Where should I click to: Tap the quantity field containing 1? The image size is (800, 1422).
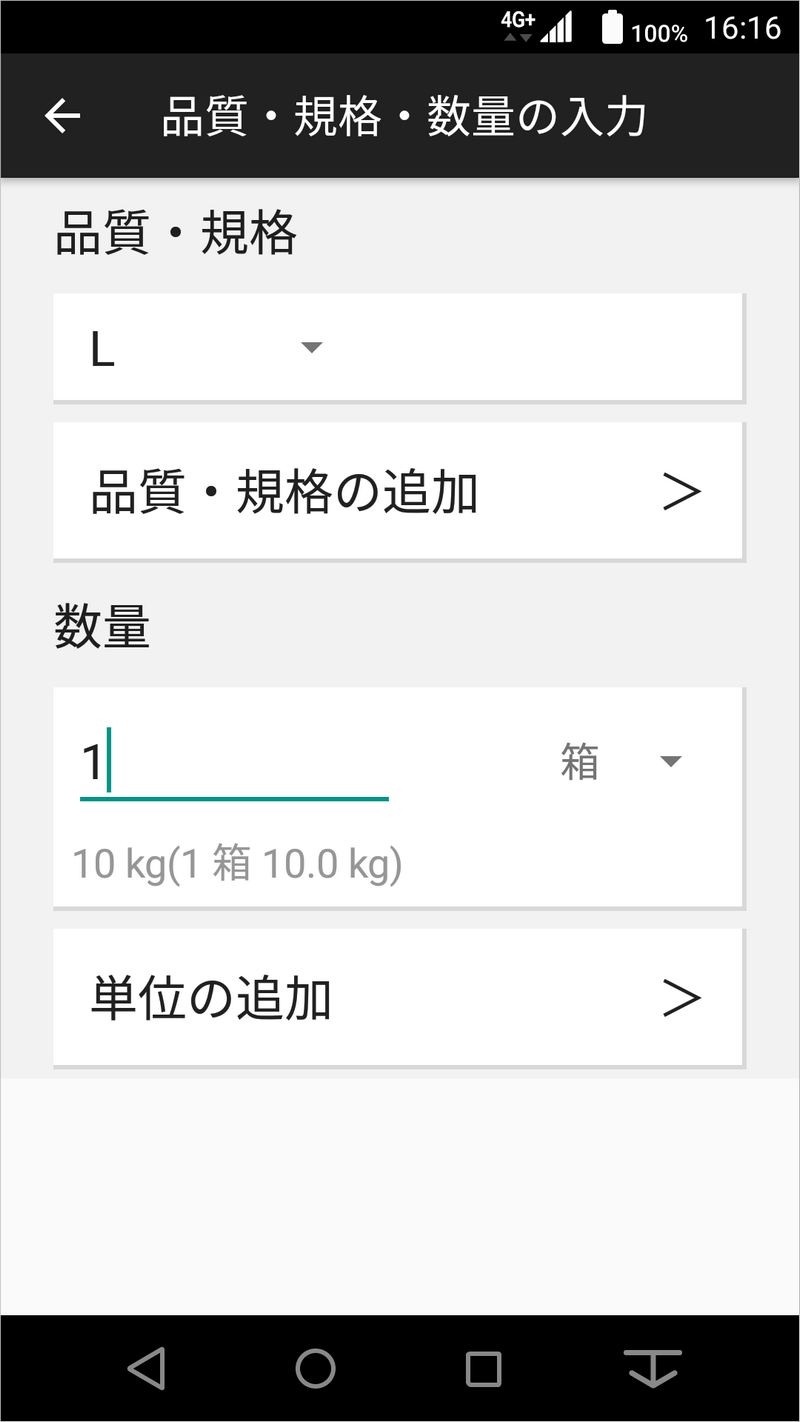pyautogui.click(x=234, y=764)
